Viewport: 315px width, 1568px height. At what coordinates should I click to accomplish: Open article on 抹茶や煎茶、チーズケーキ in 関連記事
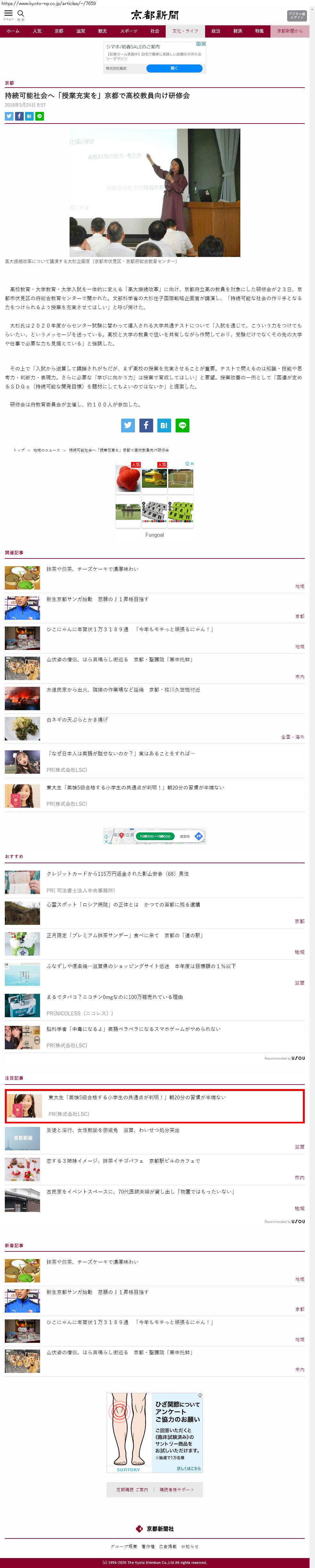point(92,569)
